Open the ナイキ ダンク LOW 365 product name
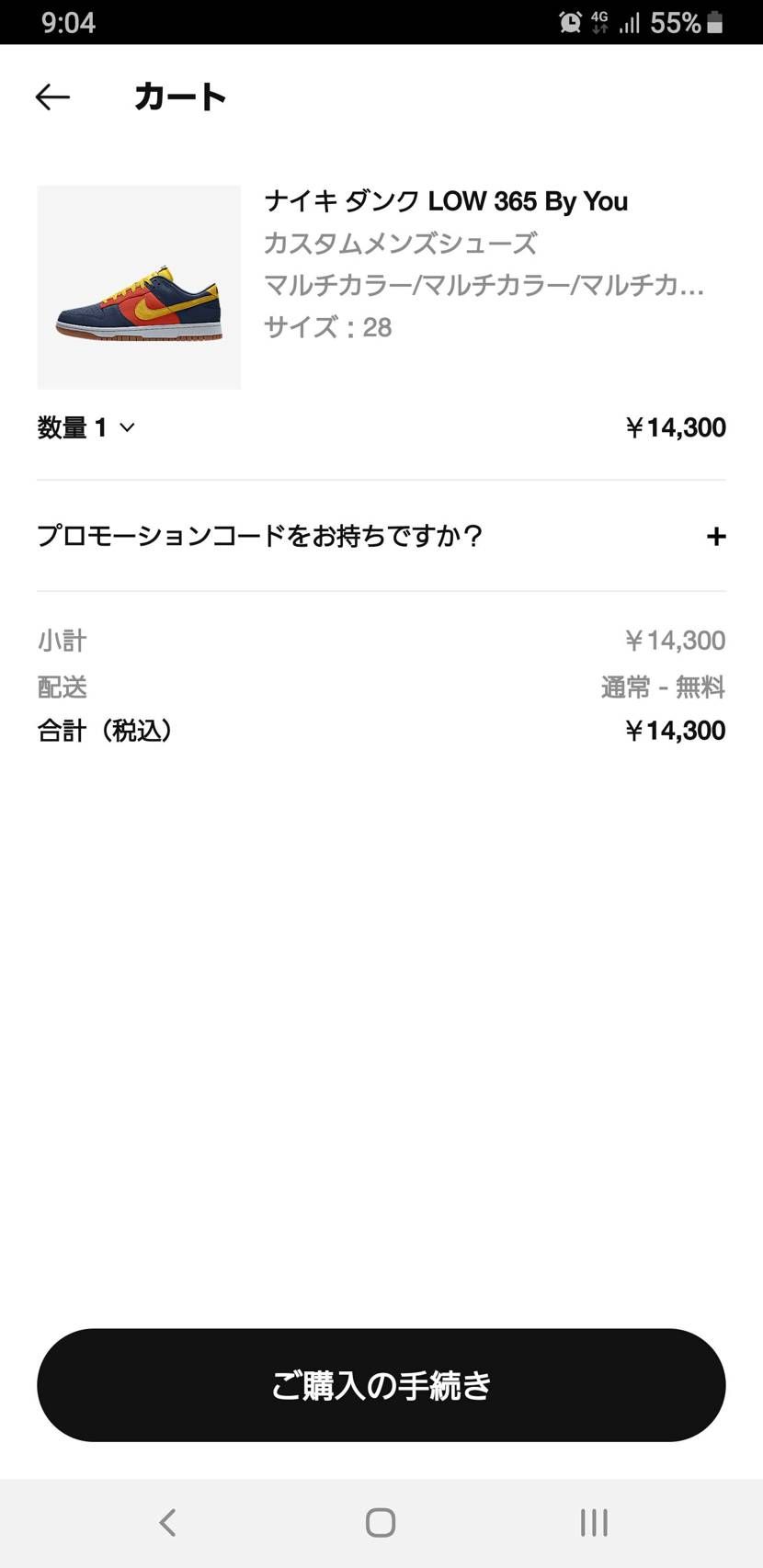This screenshot has width=763, height=1568. click(445, 200)
